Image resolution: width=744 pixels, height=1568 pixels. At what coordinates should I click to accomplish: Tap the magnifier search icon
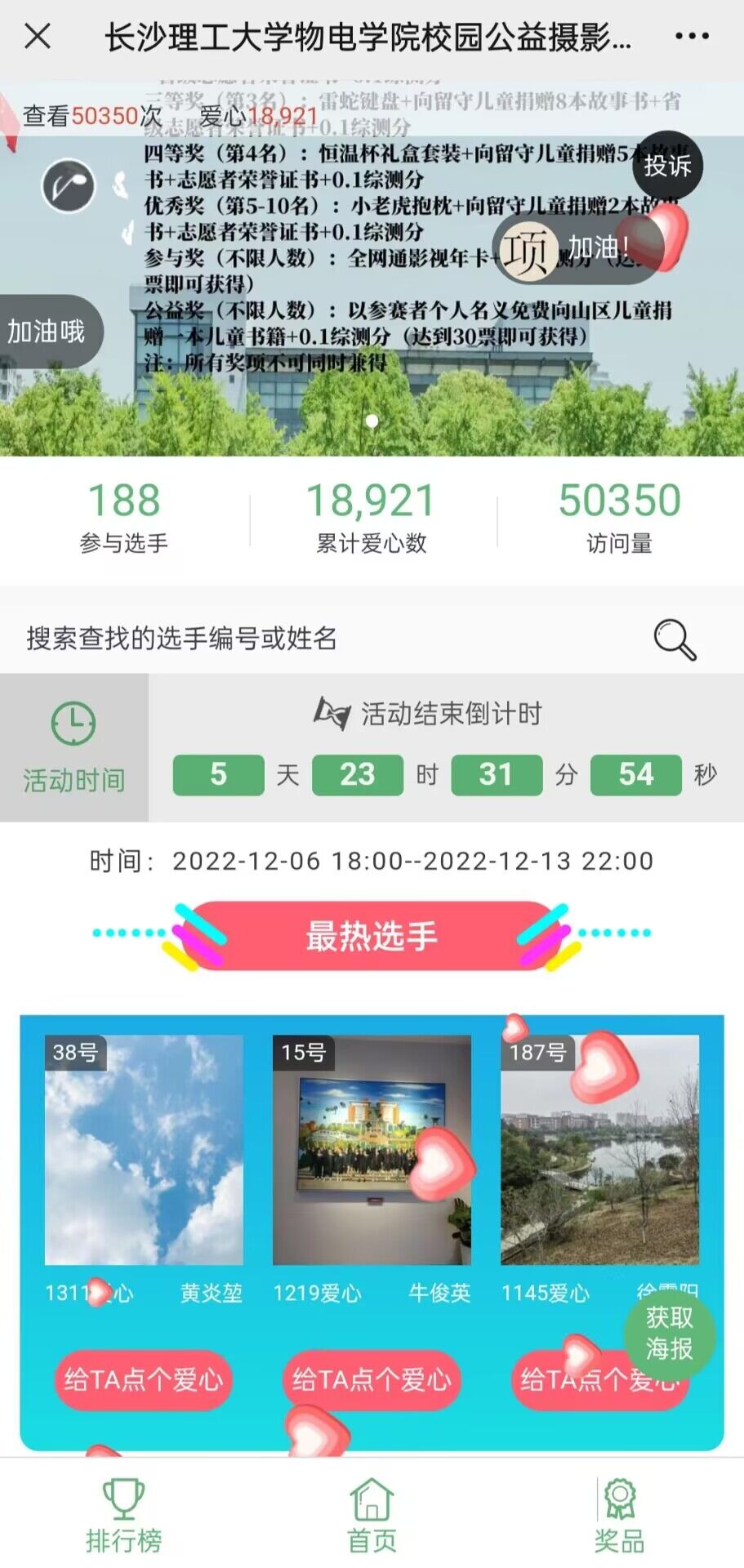pos(675,639)
